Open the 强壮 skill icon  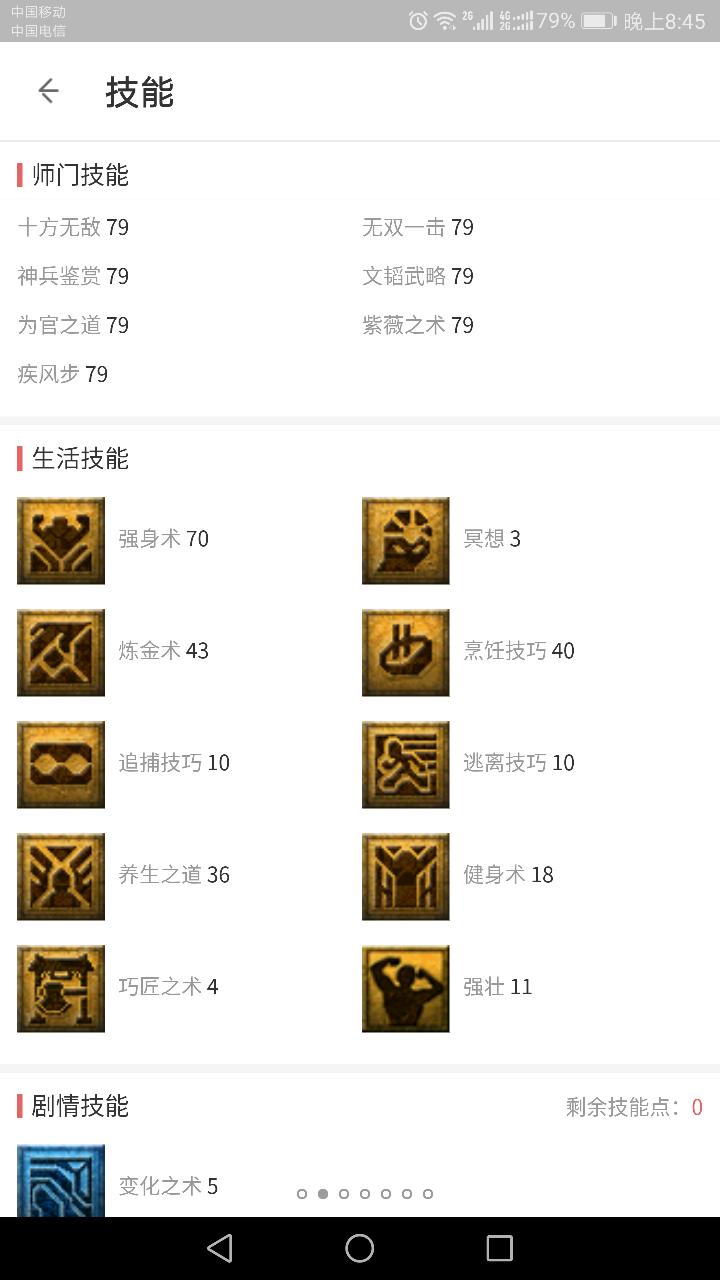[405, 989]
